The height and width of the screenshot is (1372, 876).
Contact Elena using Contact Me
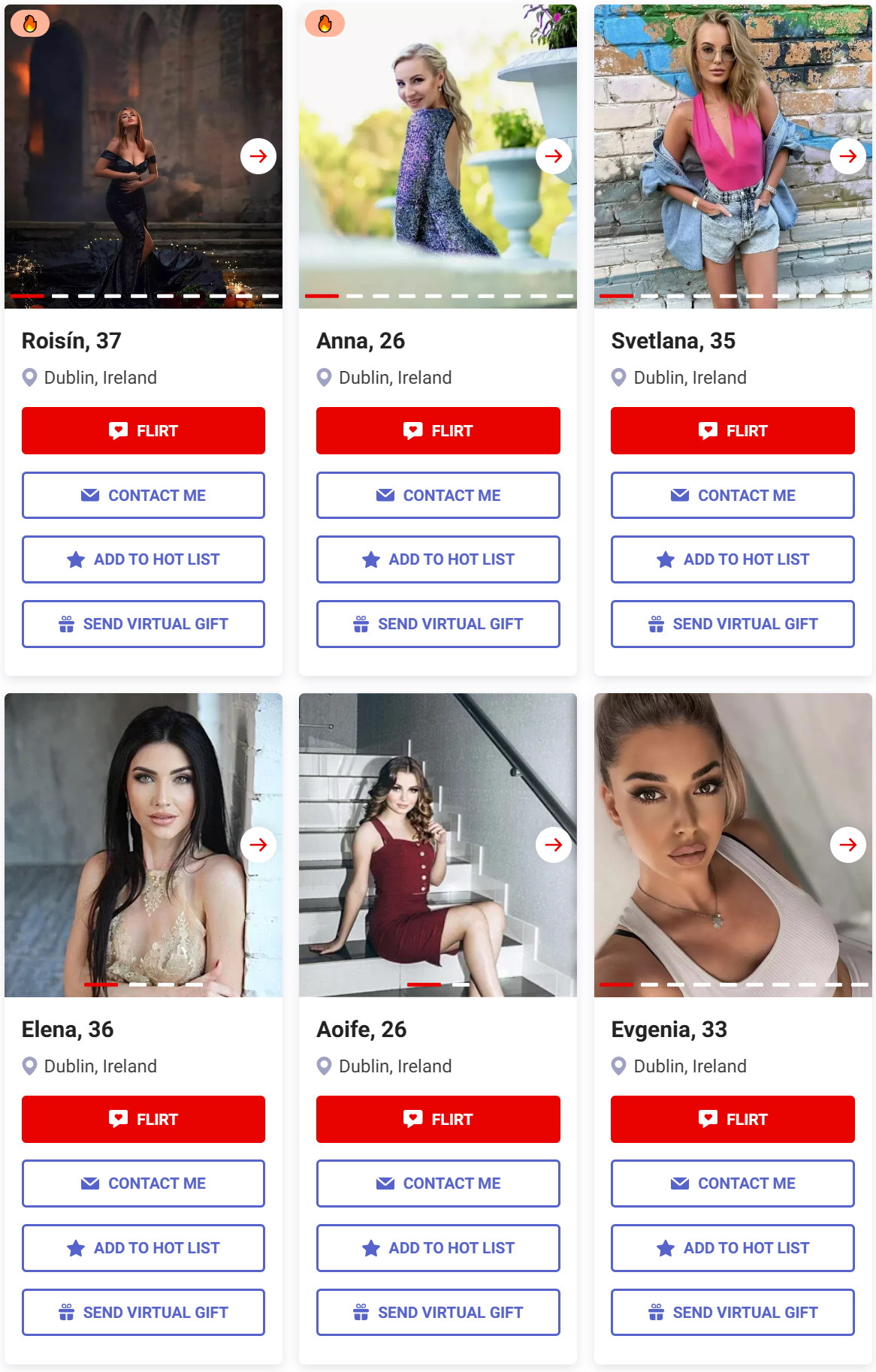click(143, 1184)
